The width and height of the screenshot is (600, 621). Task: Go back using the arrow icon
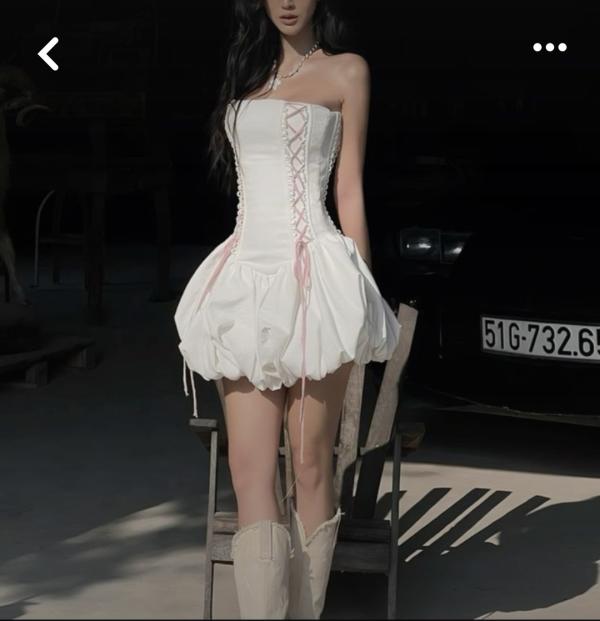48,53
